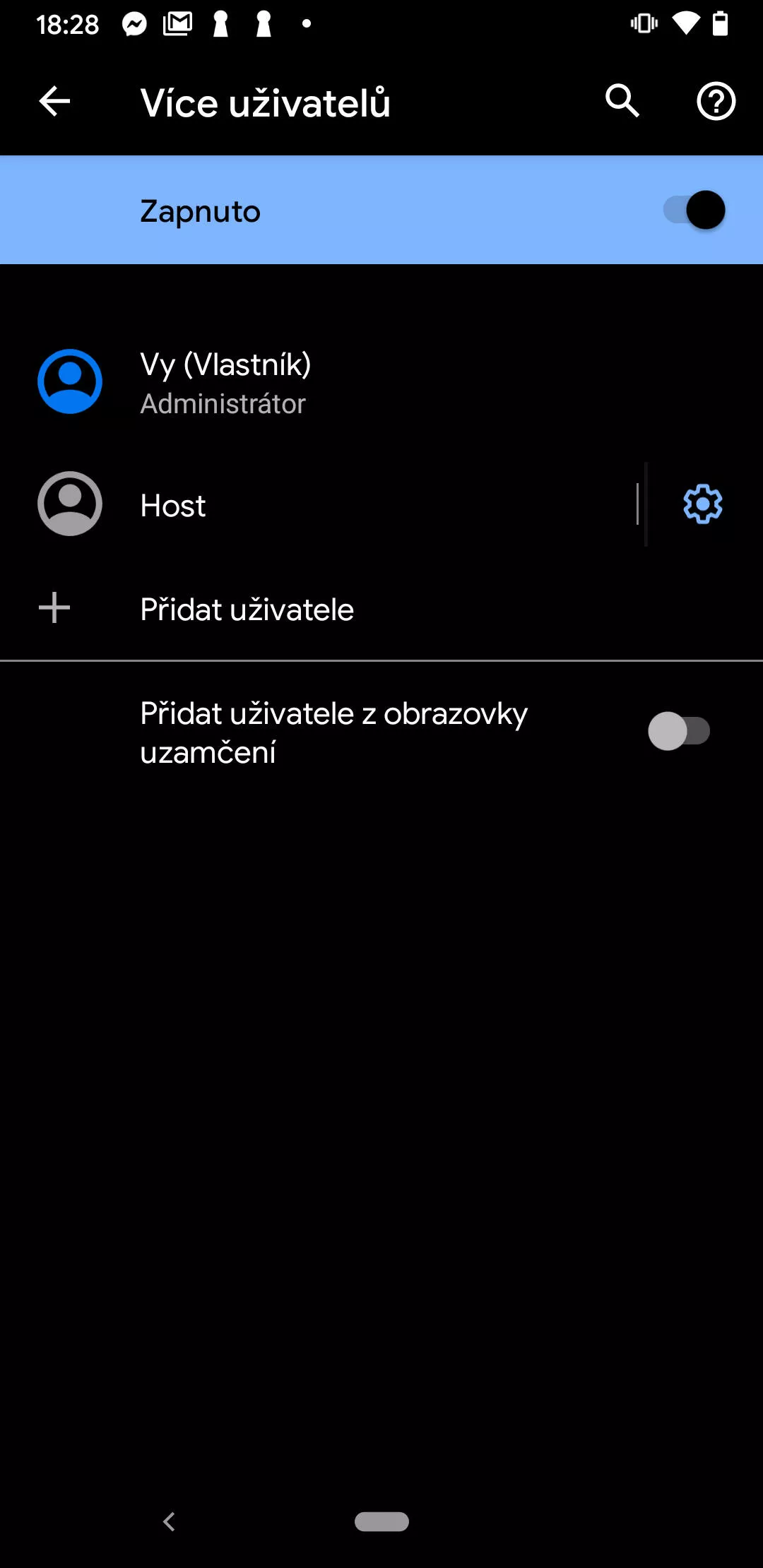Enable Přidat uživatele z obrazovky uzamčení
763x1568 pixels.
[x=679, y=731]
